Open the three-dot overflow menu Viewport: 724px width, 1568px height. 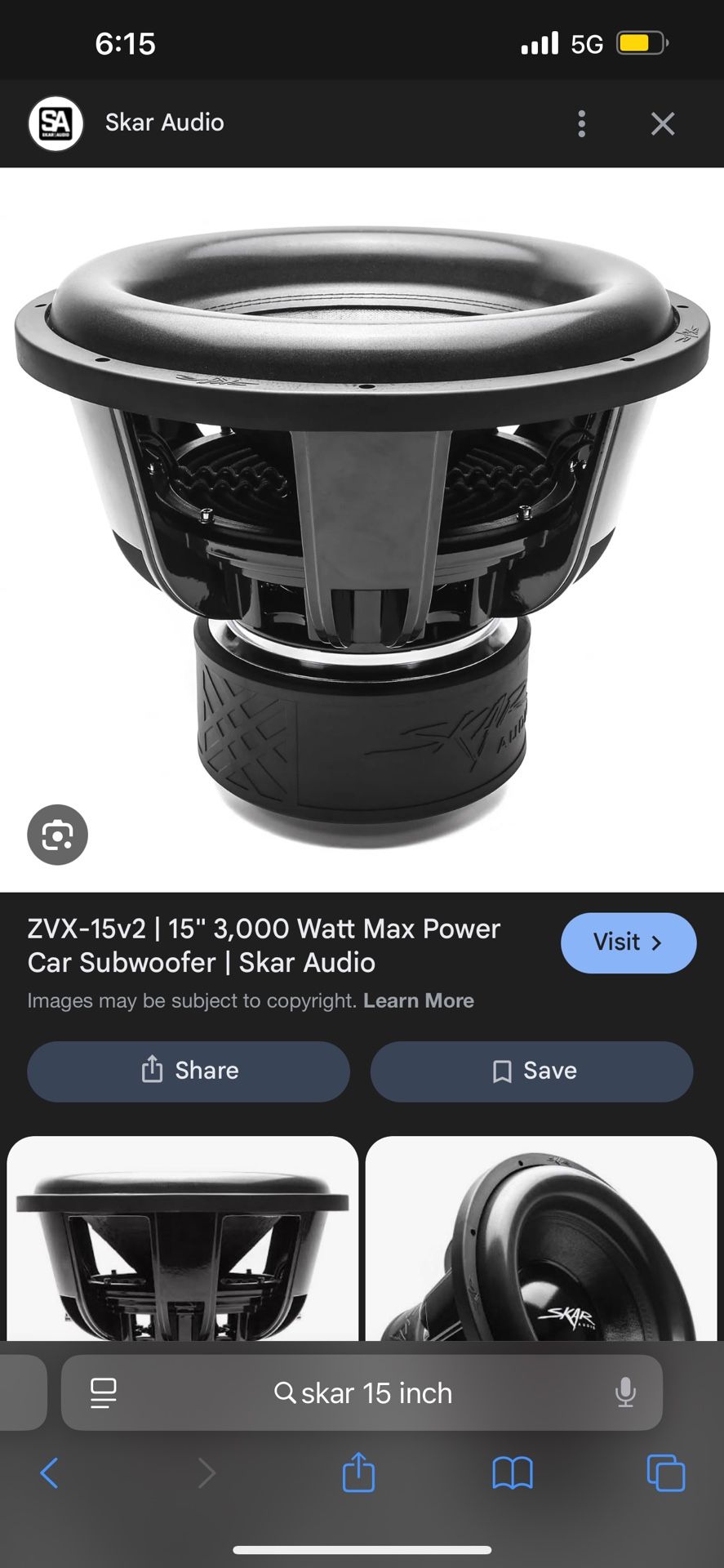(581, 123)
